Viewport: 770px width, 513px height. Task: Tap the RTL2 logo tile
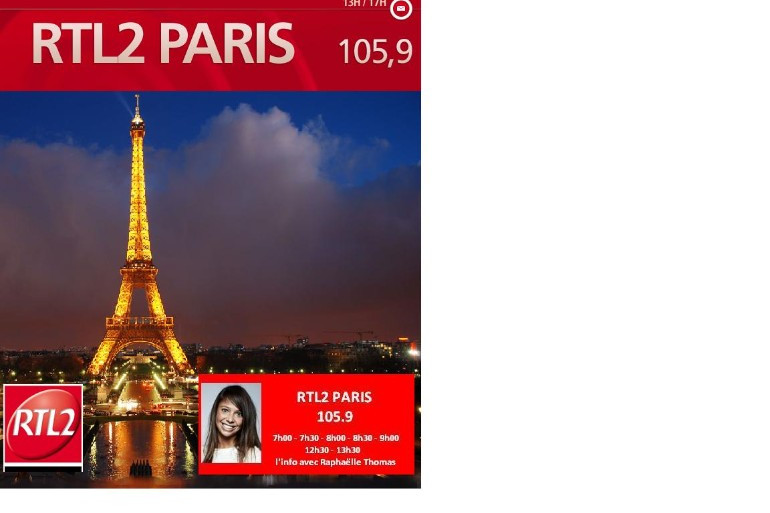43,425
